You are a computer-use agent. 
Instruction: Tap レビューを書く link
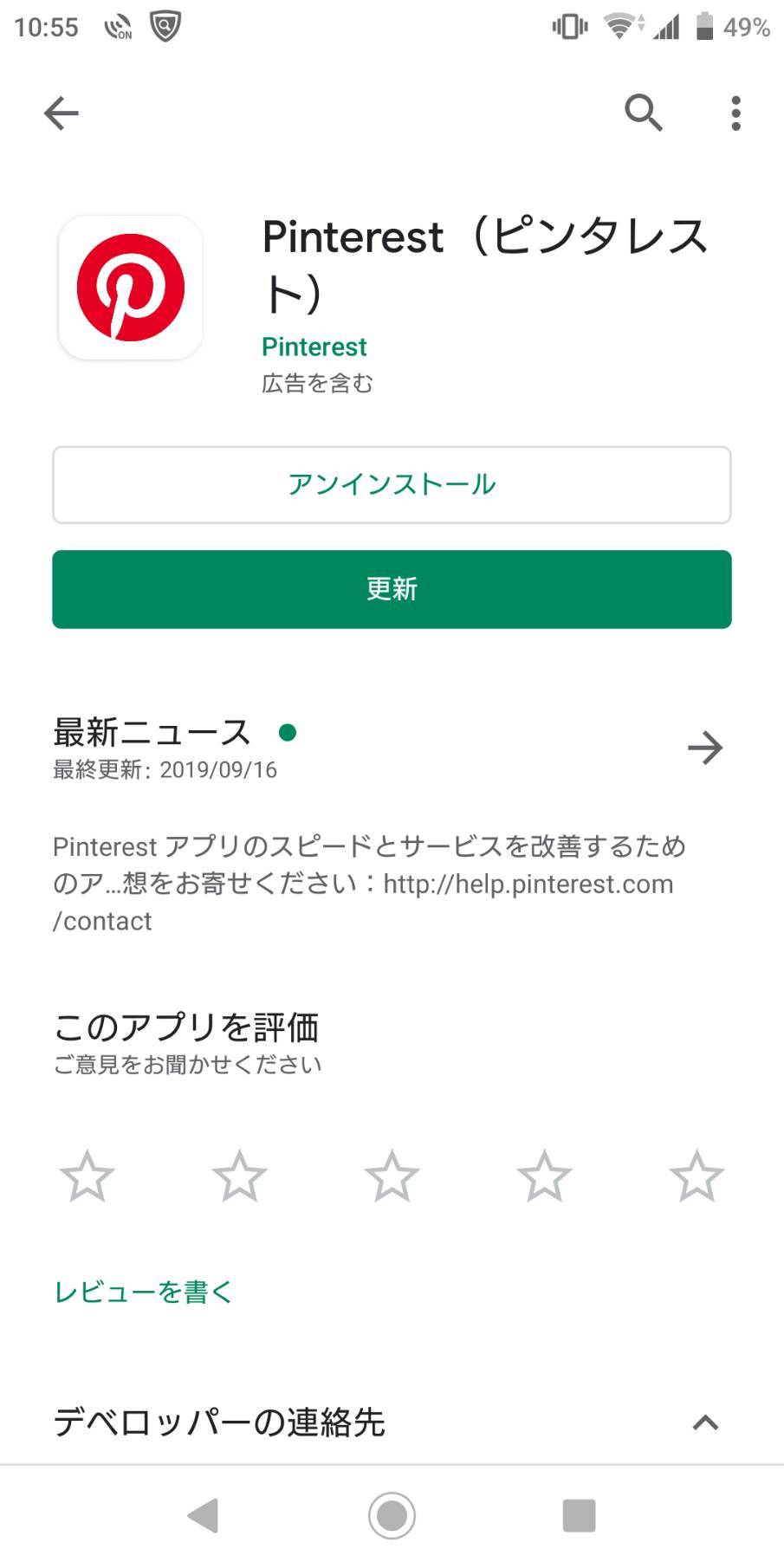coord(144,1292)
